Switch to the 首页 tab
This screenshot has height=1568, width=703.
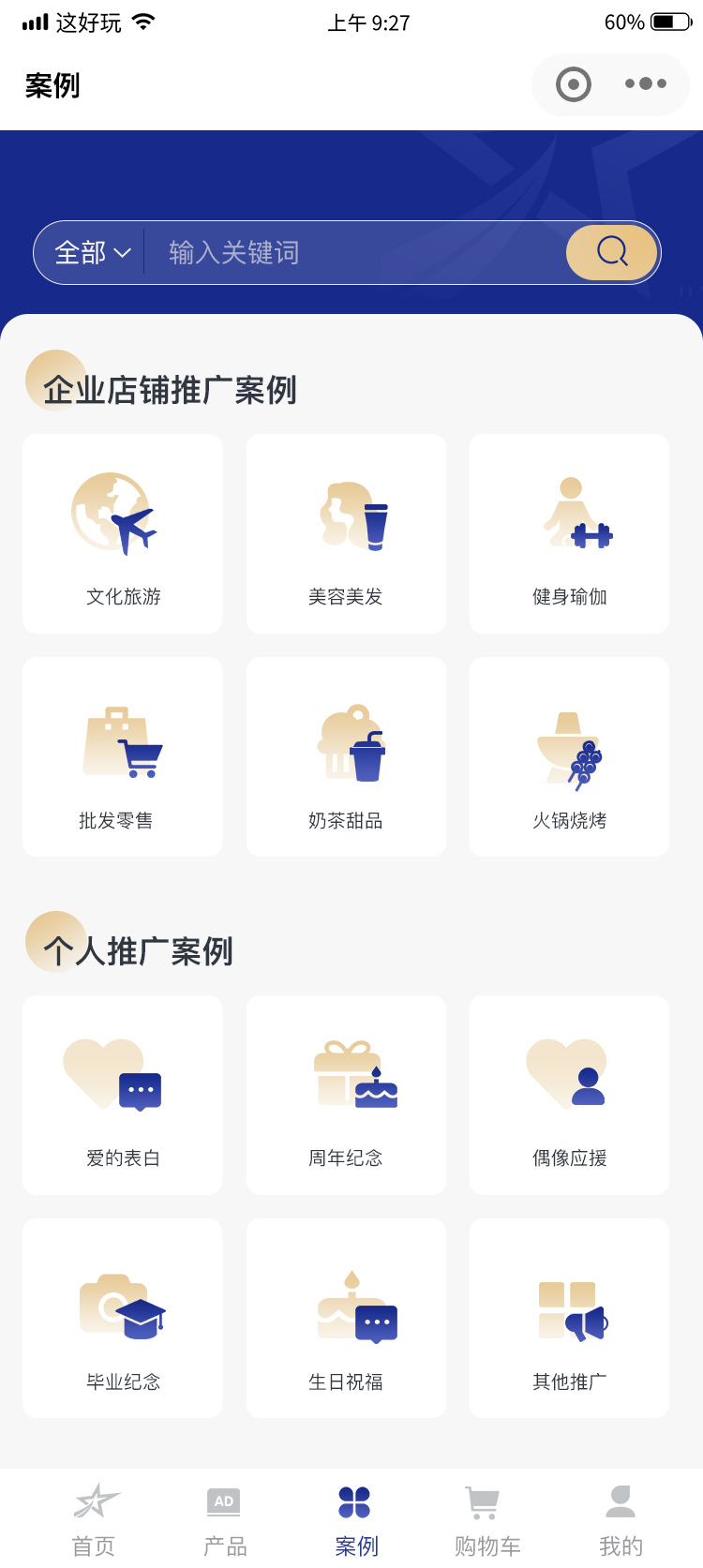click(x=94, y=1520)
